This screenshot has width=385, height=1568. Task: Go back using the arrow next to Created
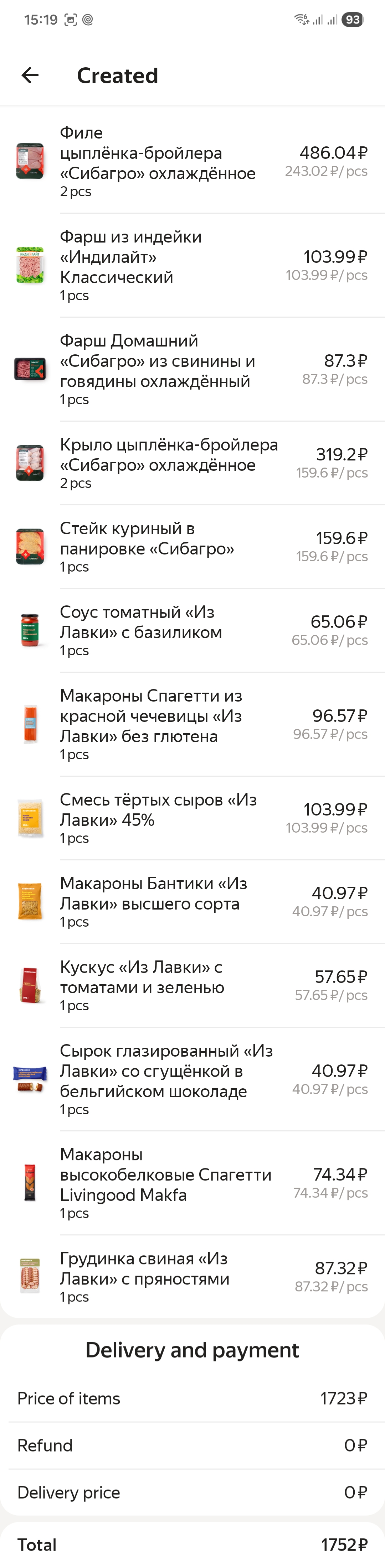[x=30, y=75]
